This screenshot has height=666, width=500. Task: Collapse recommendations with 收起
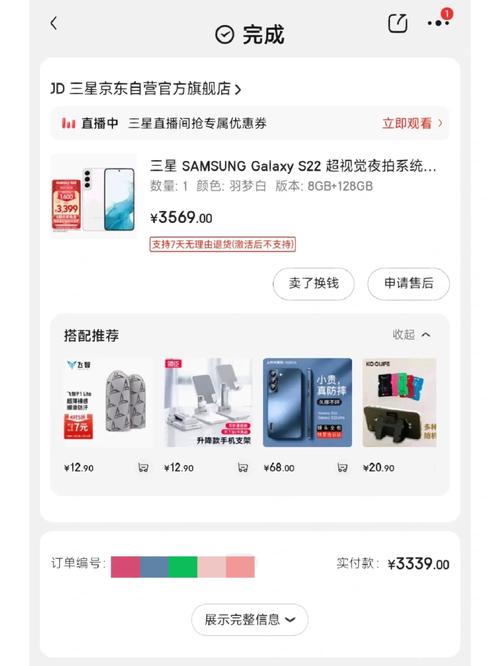(x=411, y=335)
